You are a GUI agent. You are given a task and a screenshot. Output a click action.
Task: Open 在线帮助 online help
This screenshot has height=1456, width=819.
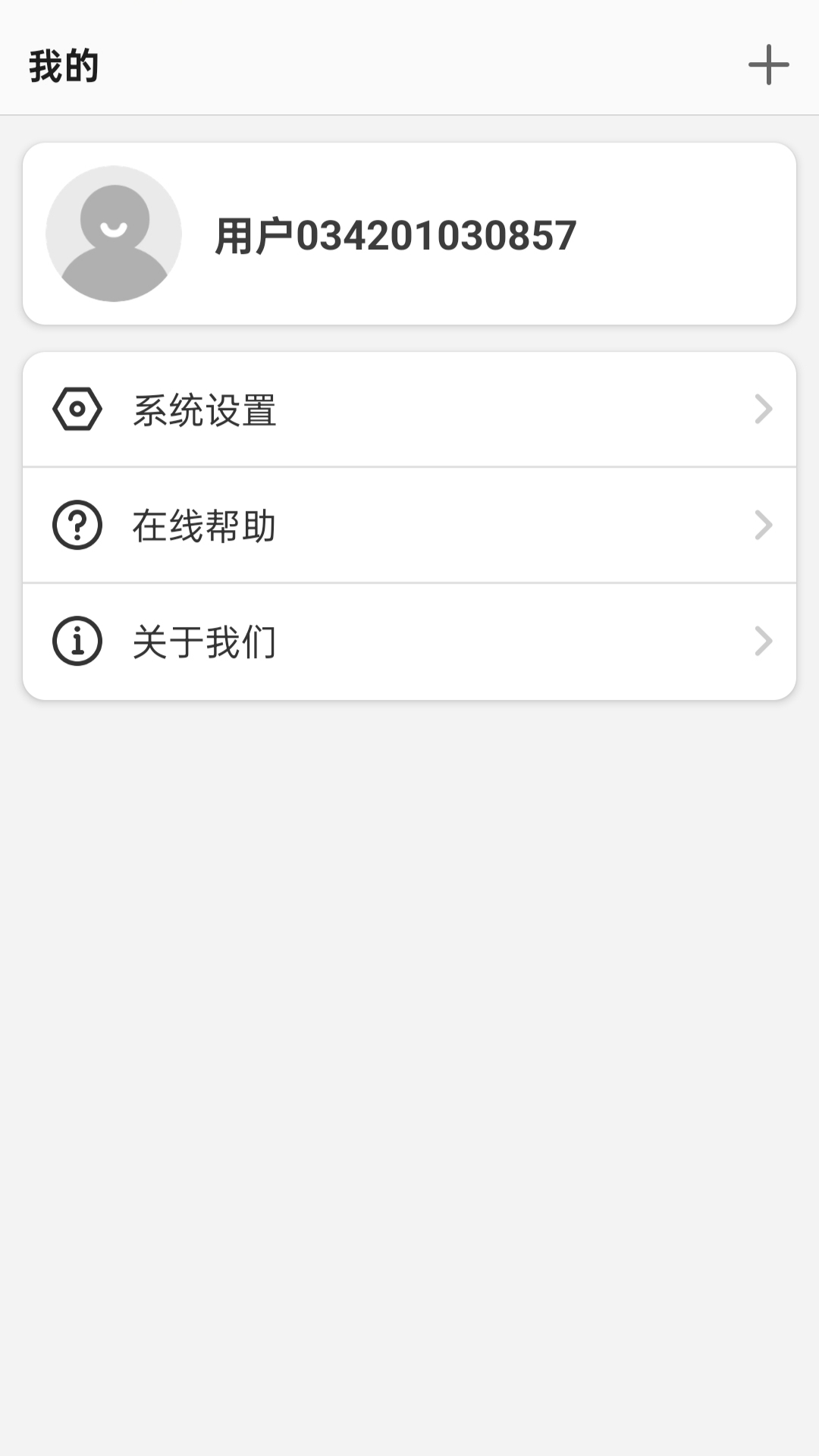click(409, 526)
